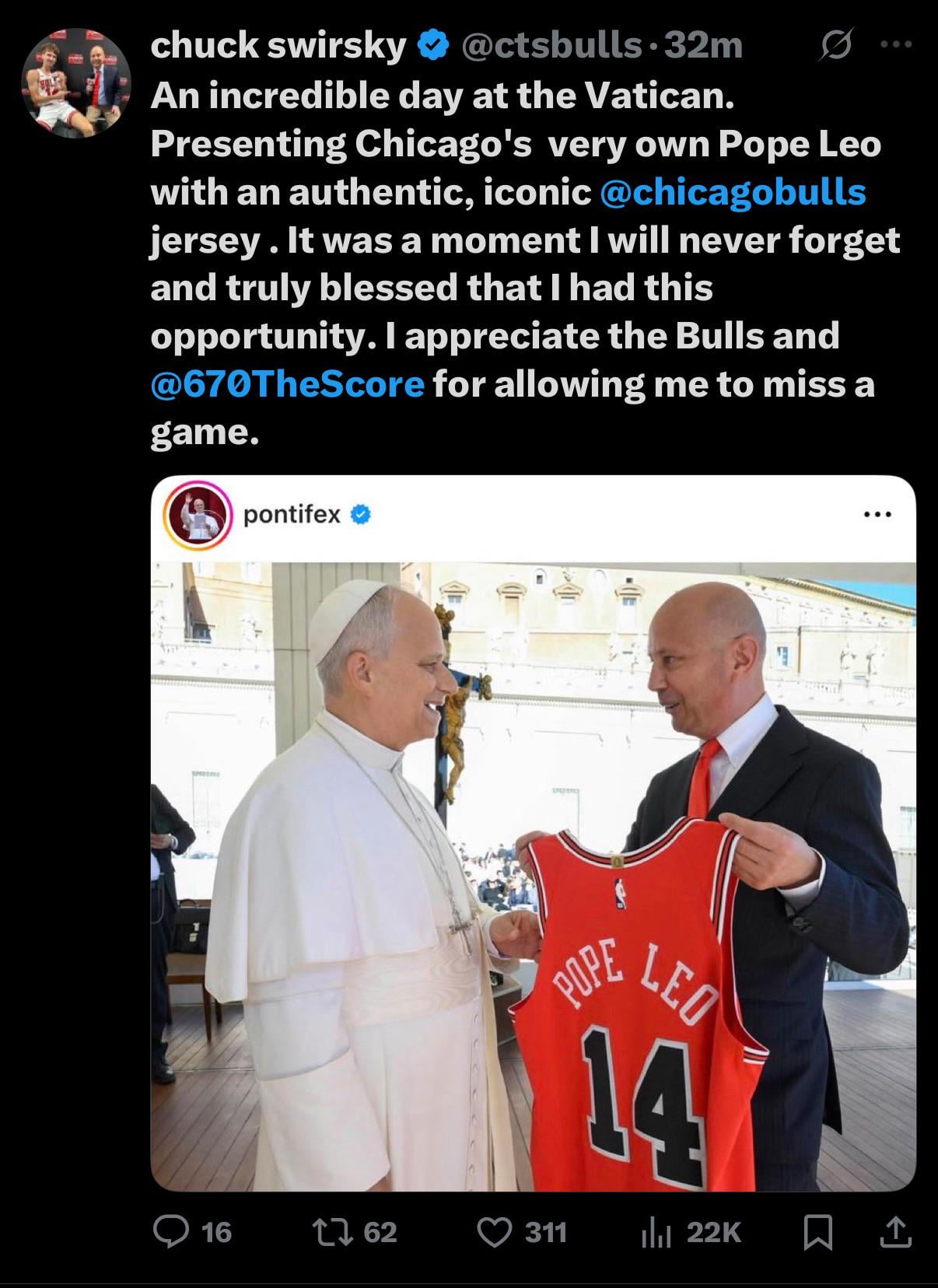Open chuck swirsky's profile picture

click(76, 83)
